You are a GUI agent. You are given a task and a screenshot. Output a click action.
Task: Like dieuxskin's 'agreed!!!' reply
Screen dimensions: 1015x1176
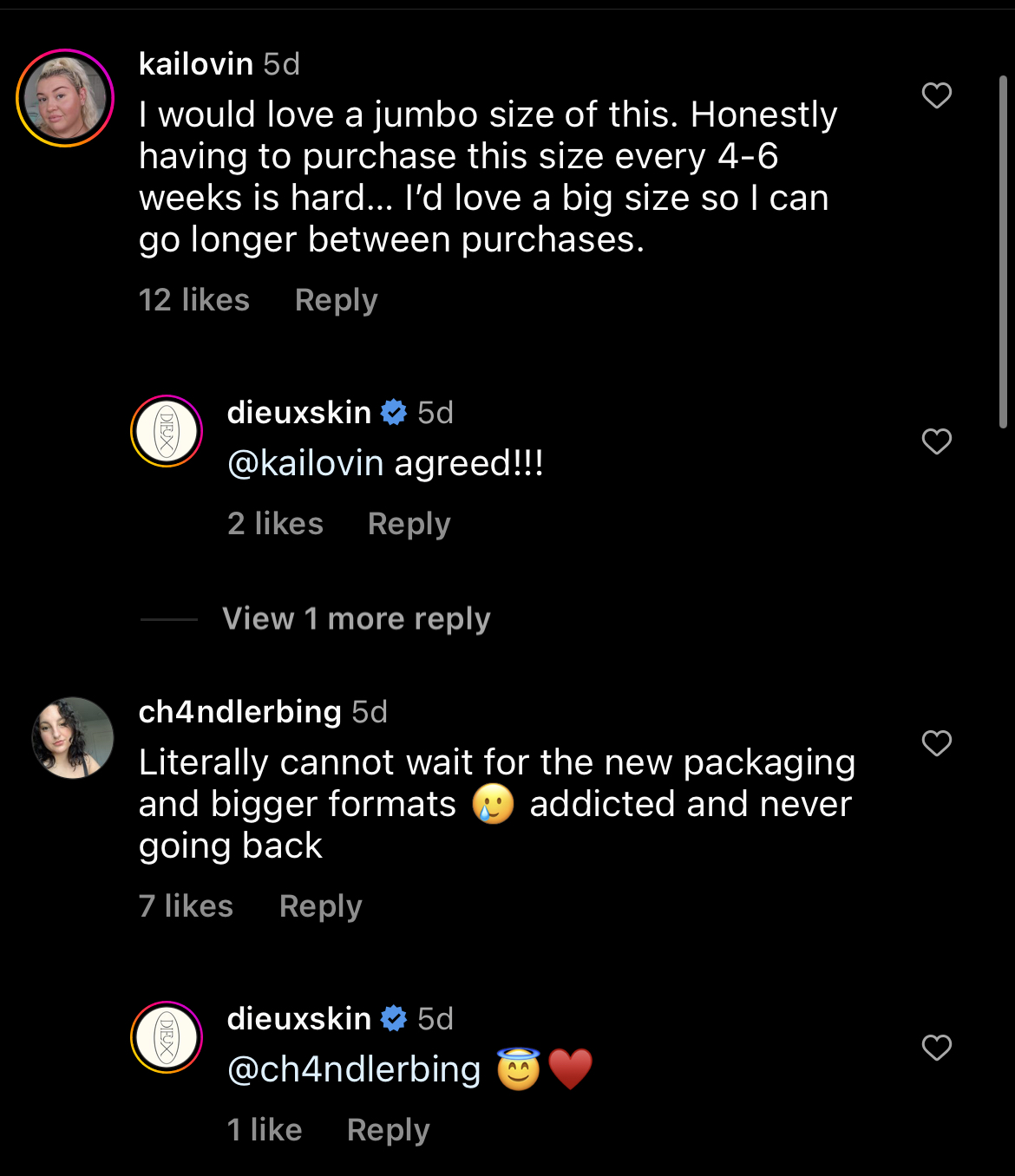coord(936,441)
